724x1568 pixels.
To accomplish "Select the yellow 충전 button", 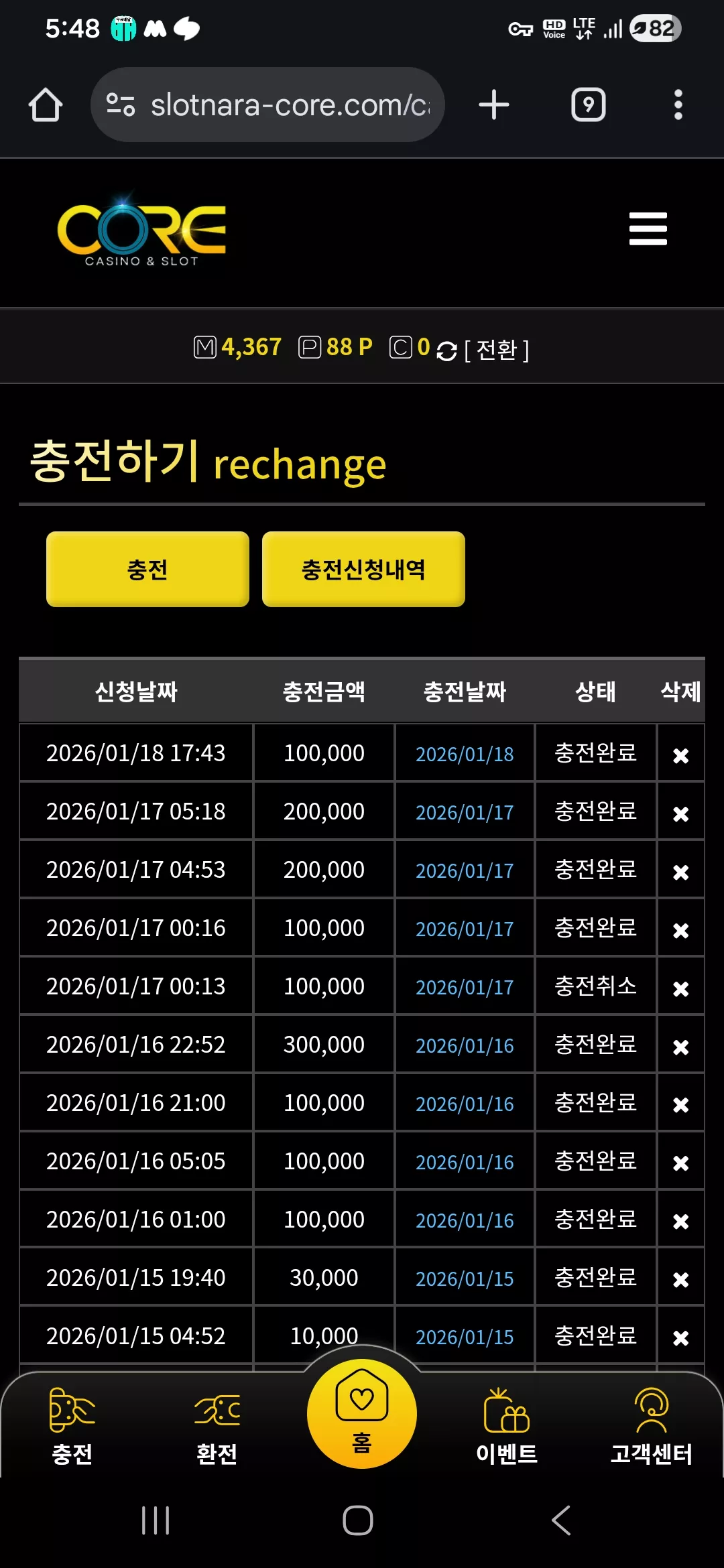I will click(x=147, y=569).
